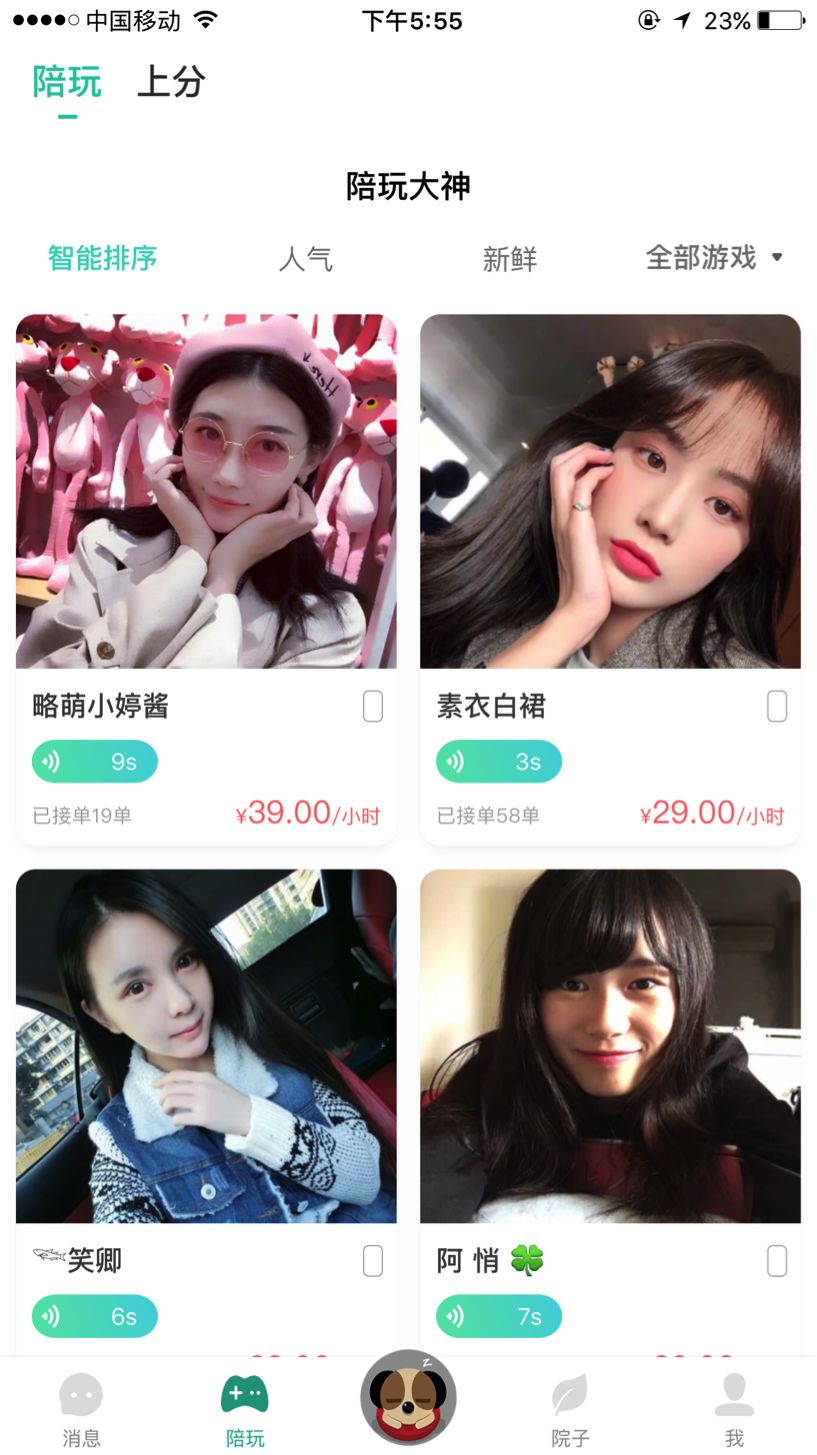Tap the 陪玩 bottom navigation item
This screenshot has width=817, height=1455.
tap(245, 1410)
